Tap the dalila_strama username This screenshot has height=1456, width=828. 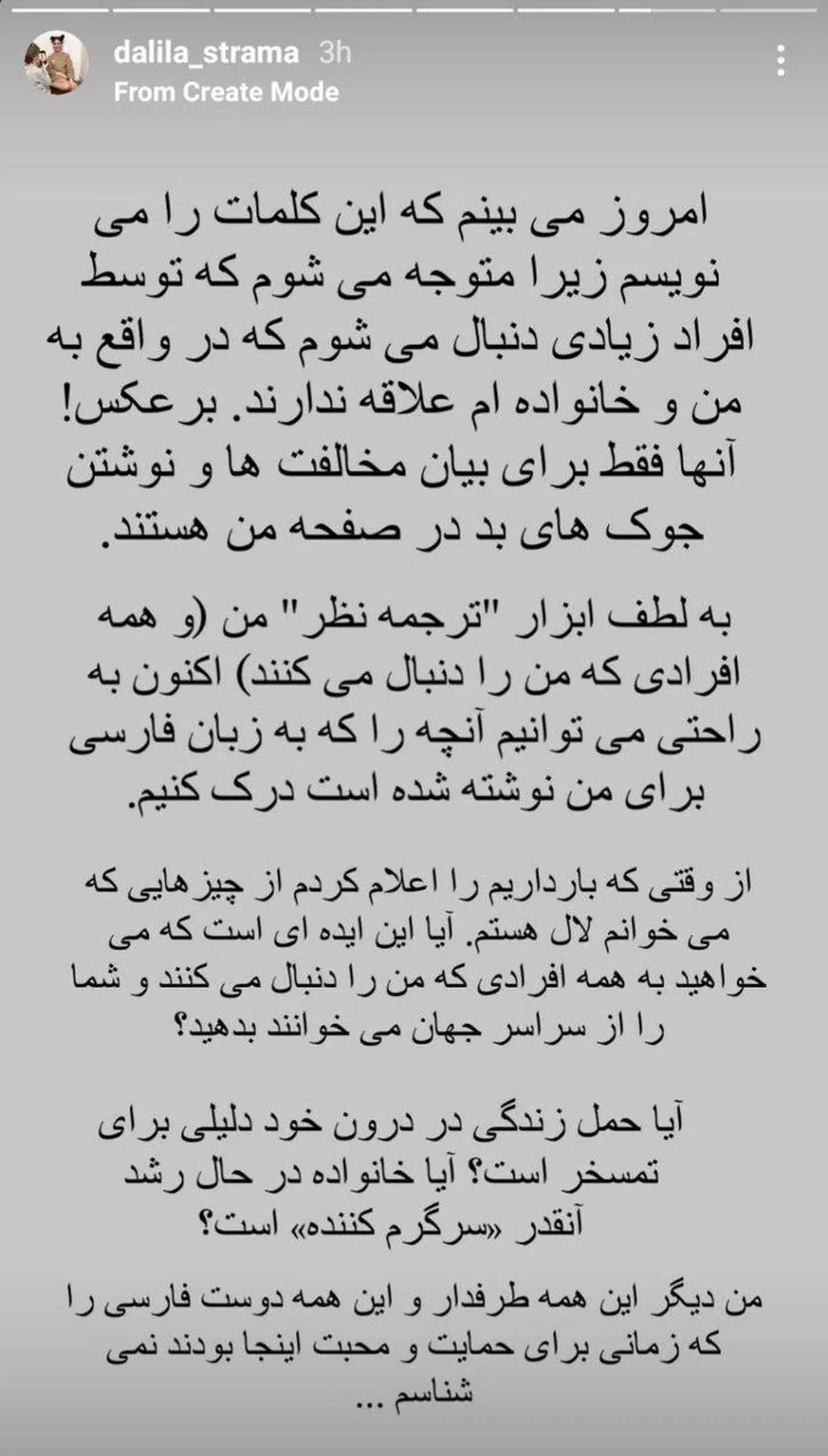[206, 52]
